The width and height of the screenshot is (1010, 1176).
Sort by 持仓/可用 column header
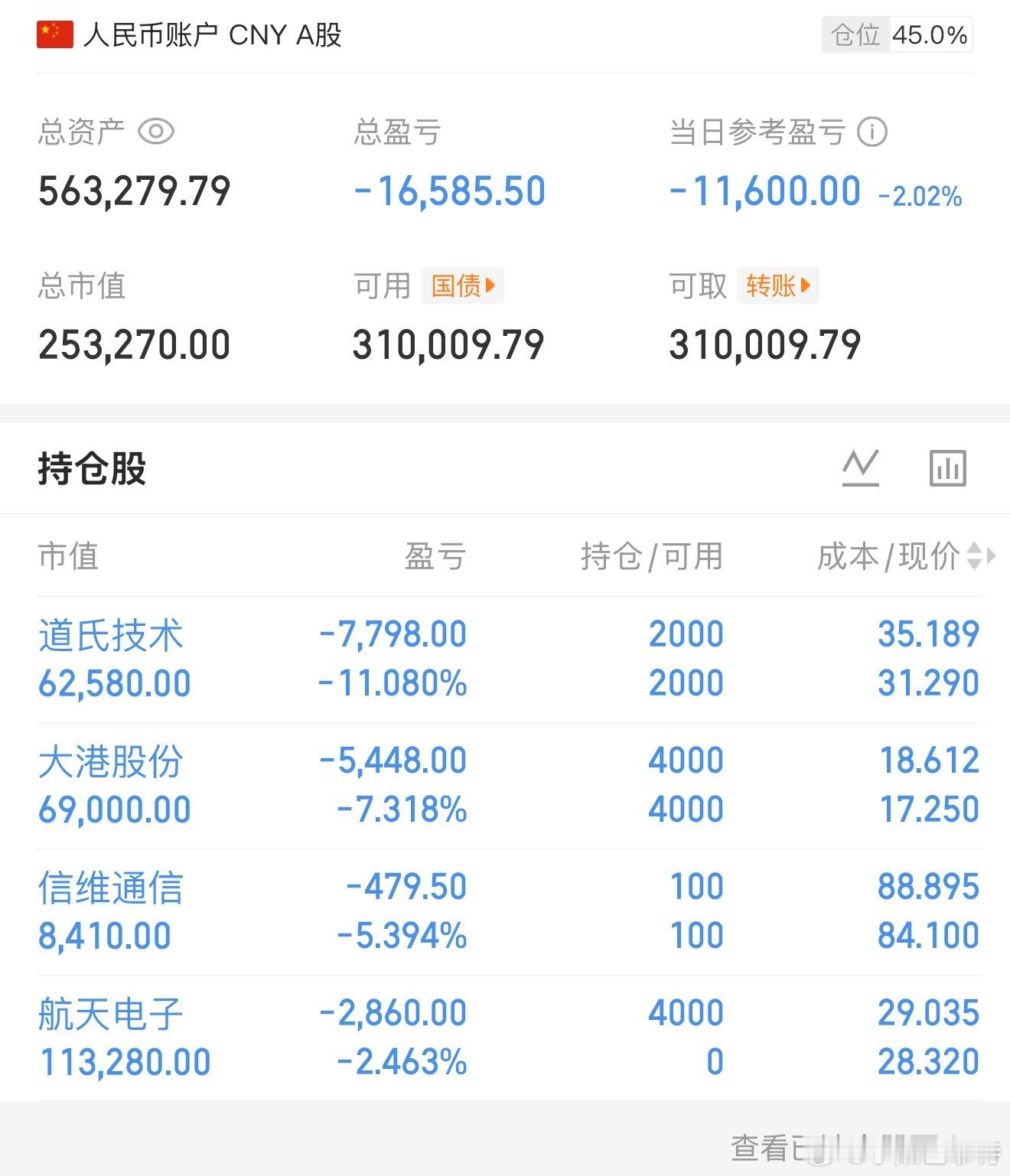(651, 558)
